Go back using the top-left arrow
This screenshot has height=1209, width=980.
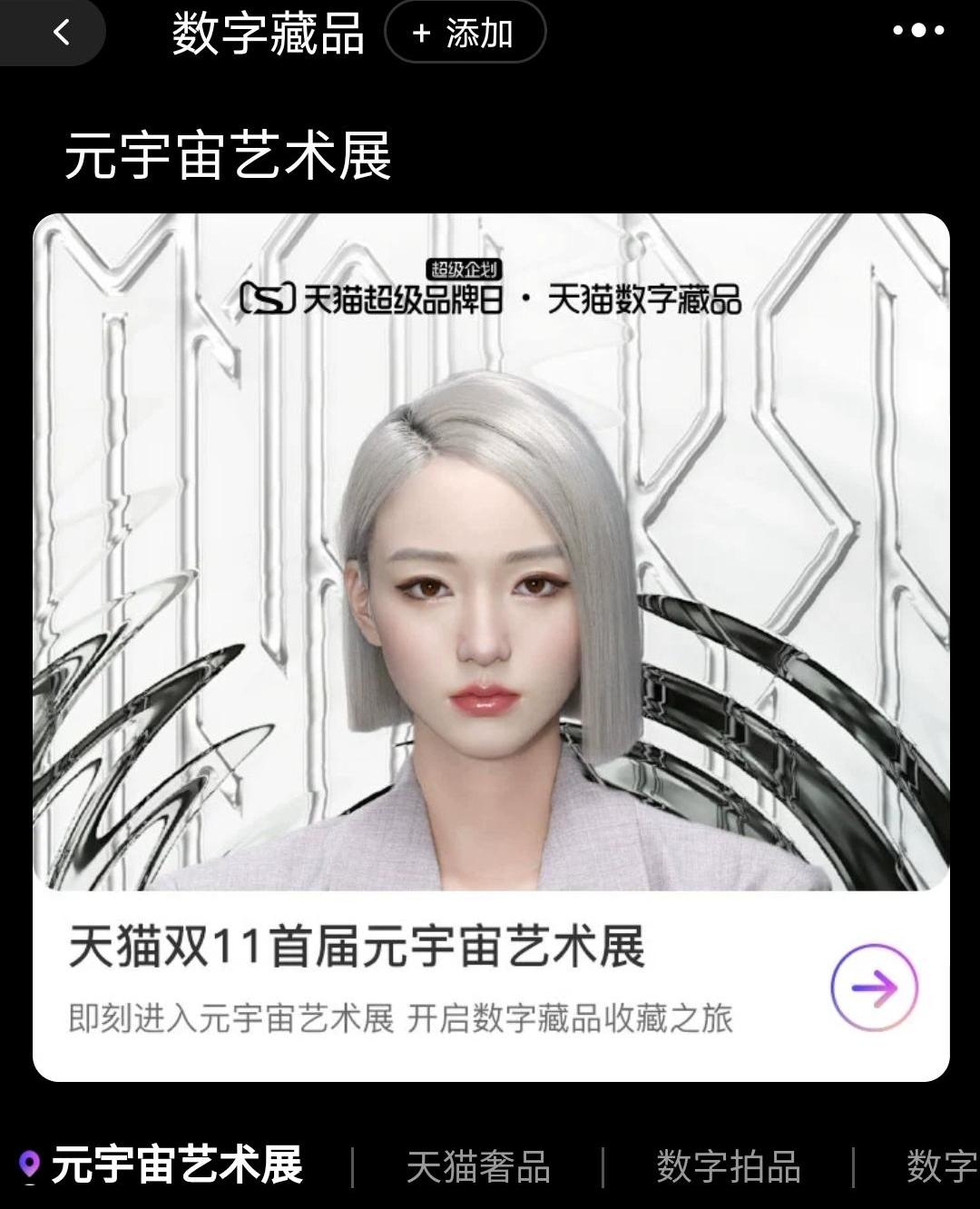[60, 33]
